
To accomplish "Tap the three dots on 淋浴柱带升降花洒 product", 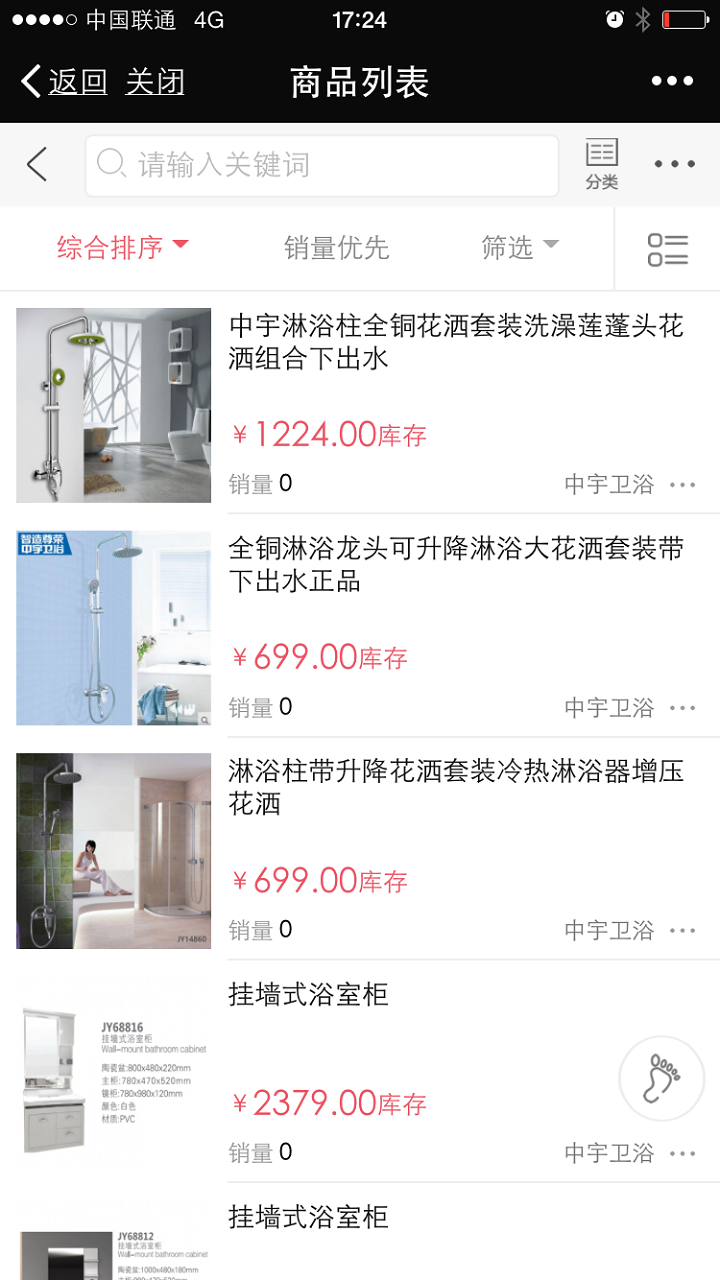I will pos(683,931).
